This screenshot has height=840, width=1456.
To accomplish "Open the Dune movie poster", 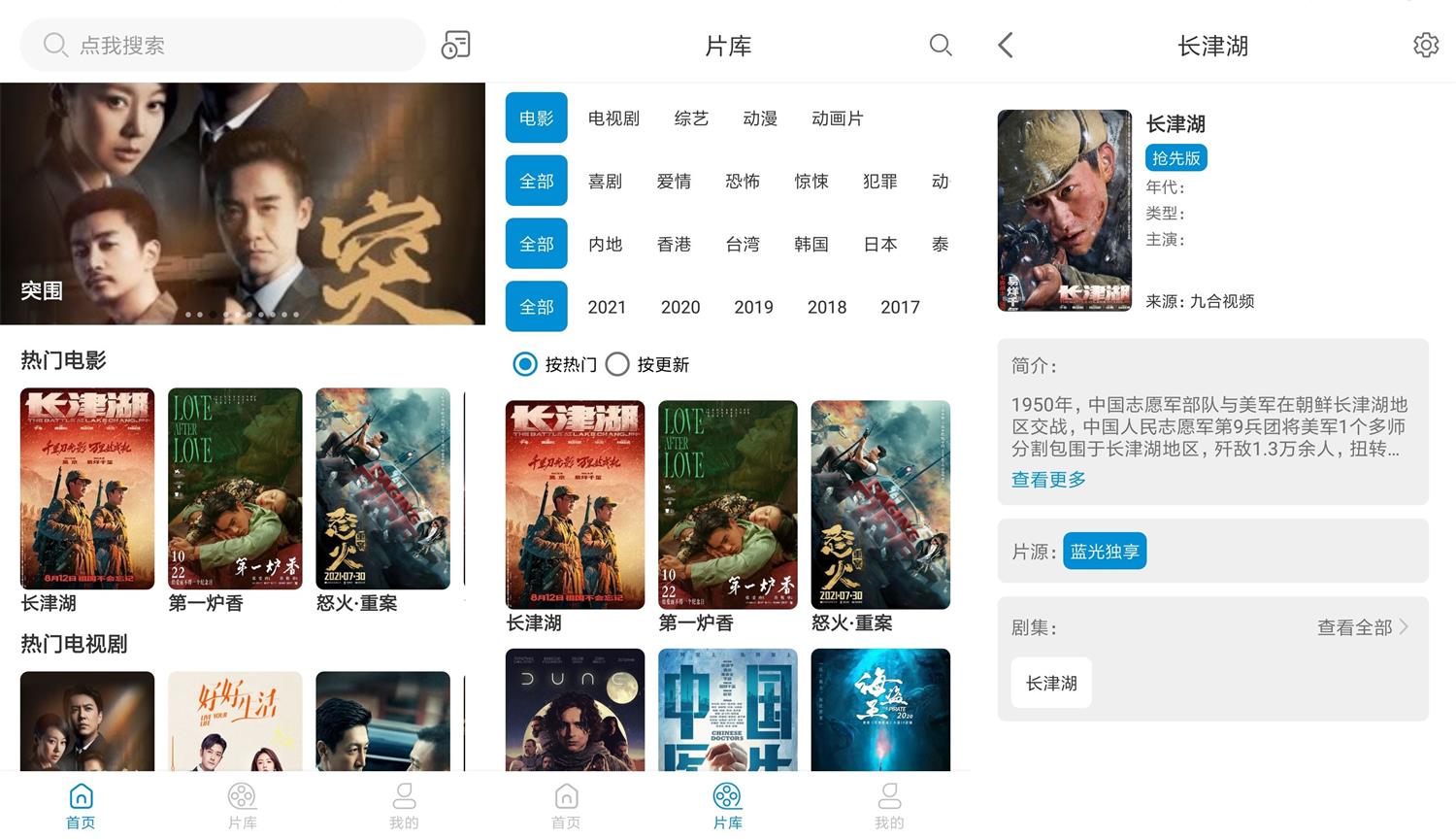I will [575, 710].
